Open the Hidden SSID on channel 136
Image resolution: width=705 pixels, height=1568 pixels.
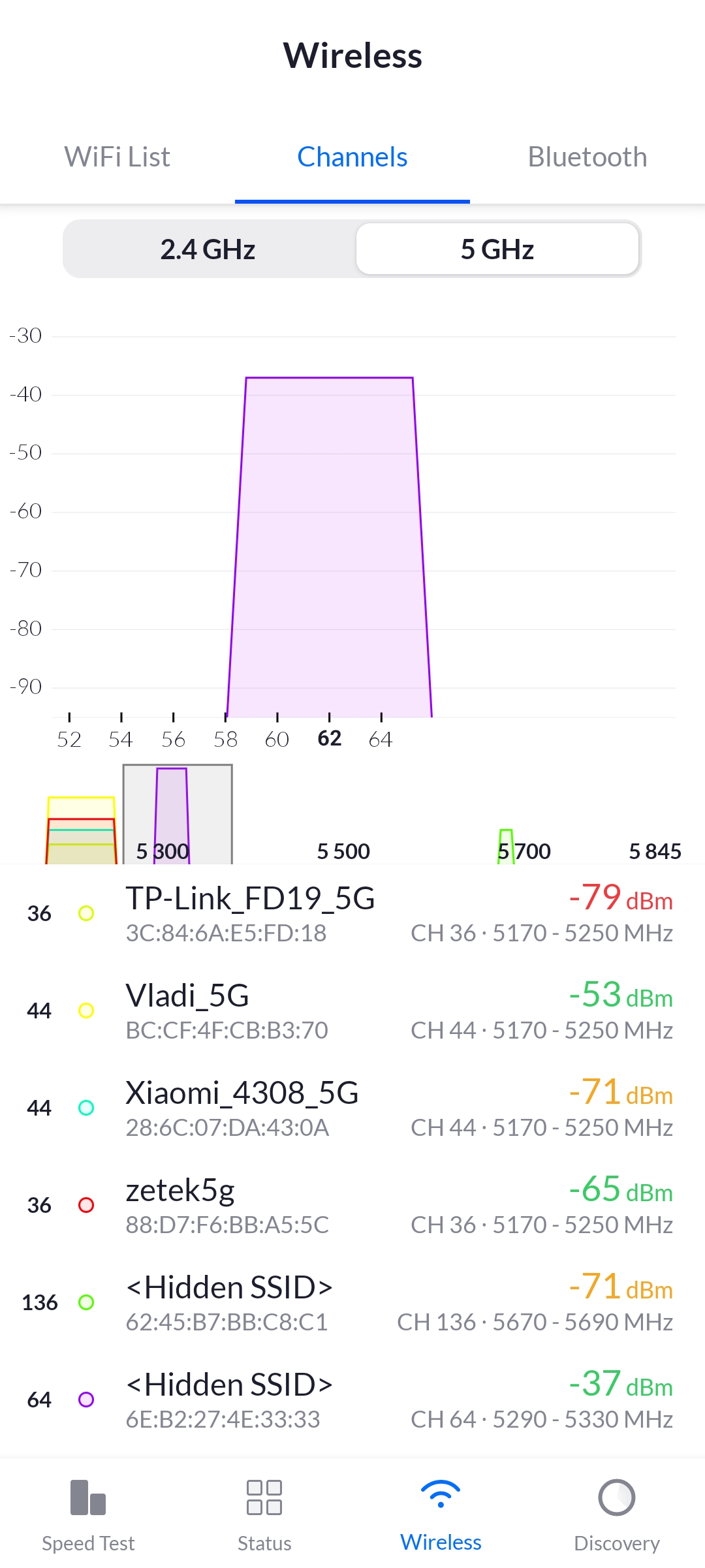[352, 1302]
